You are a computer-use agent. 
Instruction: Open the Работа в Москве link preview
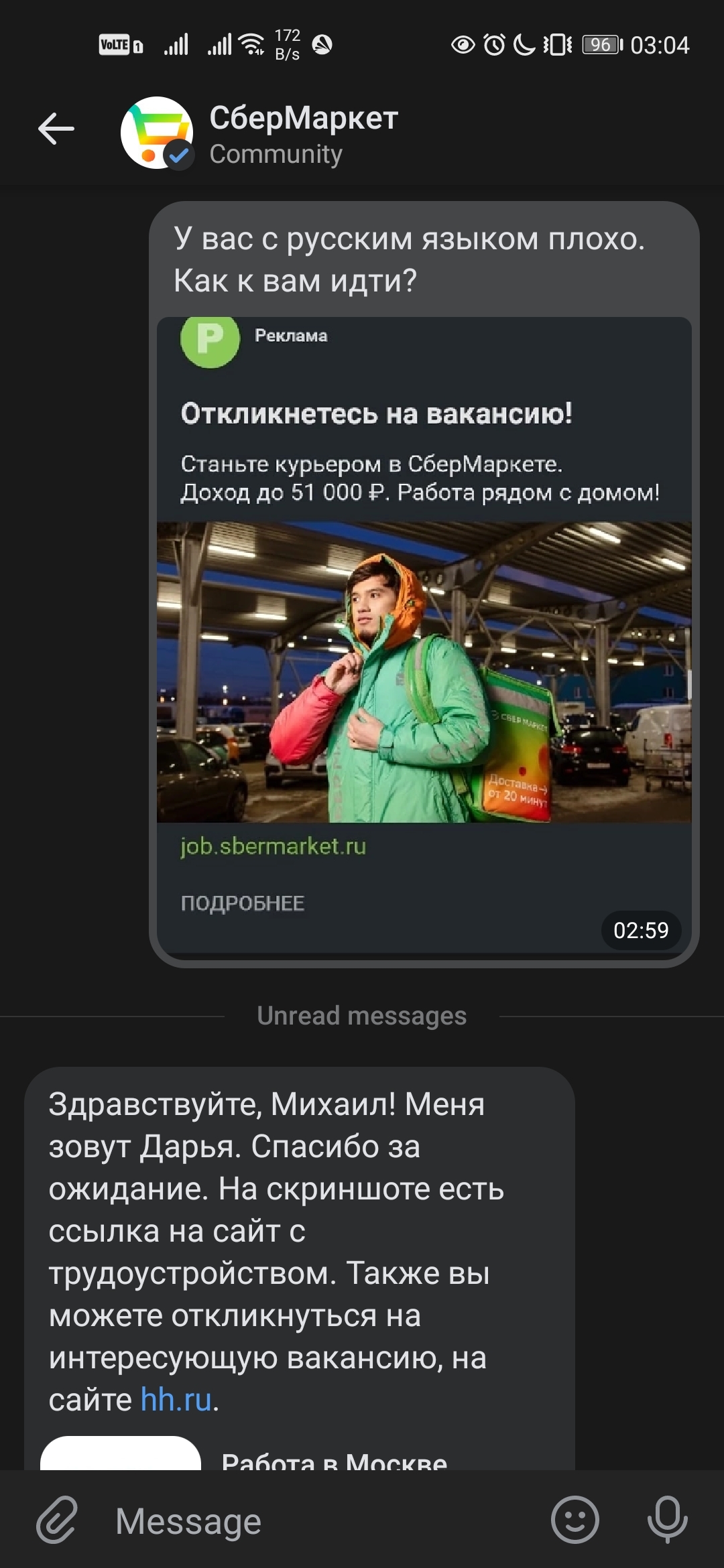tap(334, 1461)
